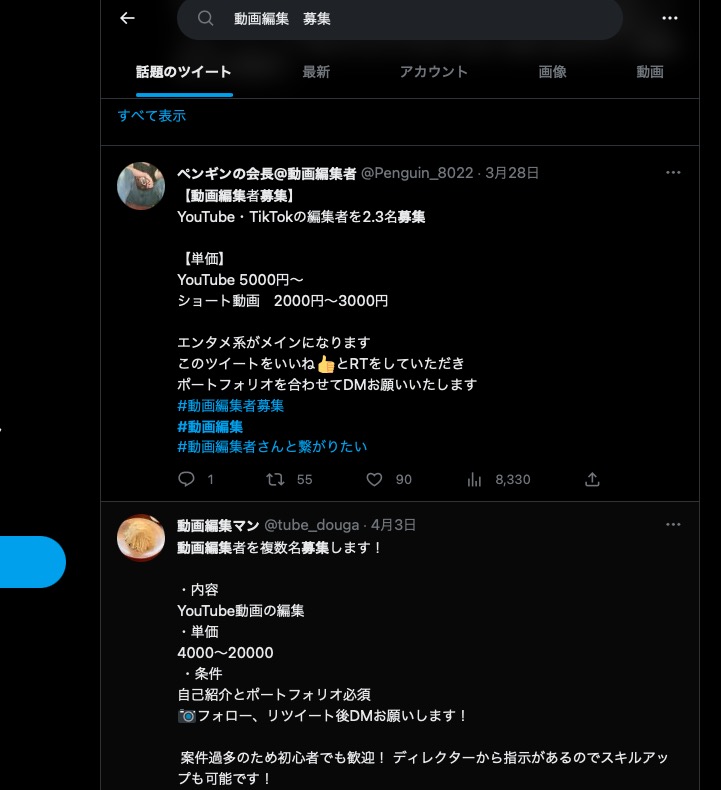The width and height of the screenshot is (721, 790).
Task: Open ペンギンの会長's profile picture
Action: pos(141,186)
